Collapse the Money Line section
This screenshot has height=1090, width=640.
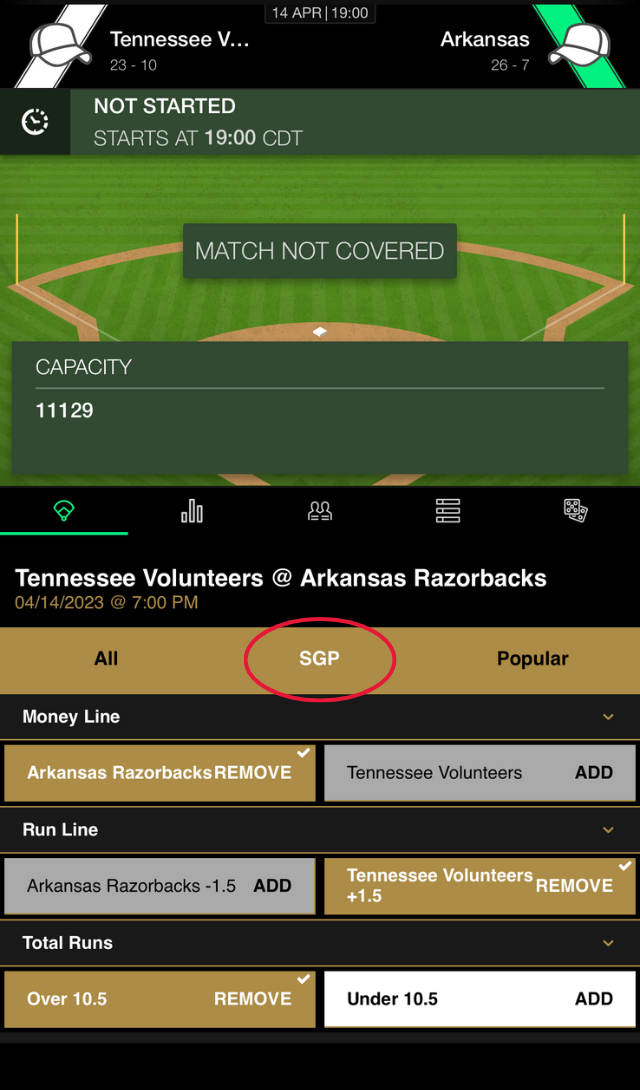608,717
